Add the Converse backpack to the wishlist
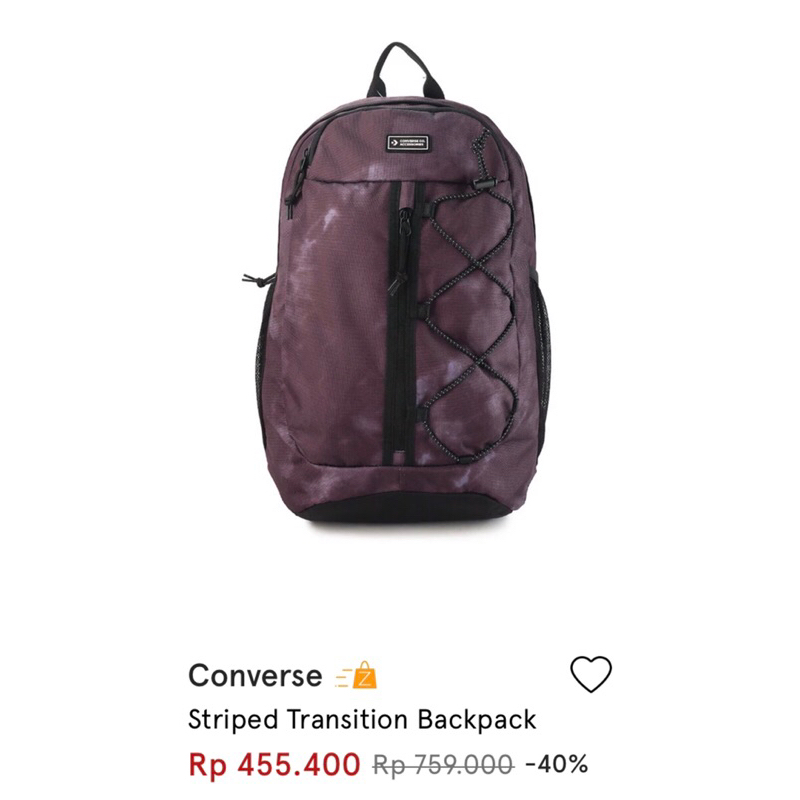The height and width of the screenshot is (800, 800). (590, 676)
